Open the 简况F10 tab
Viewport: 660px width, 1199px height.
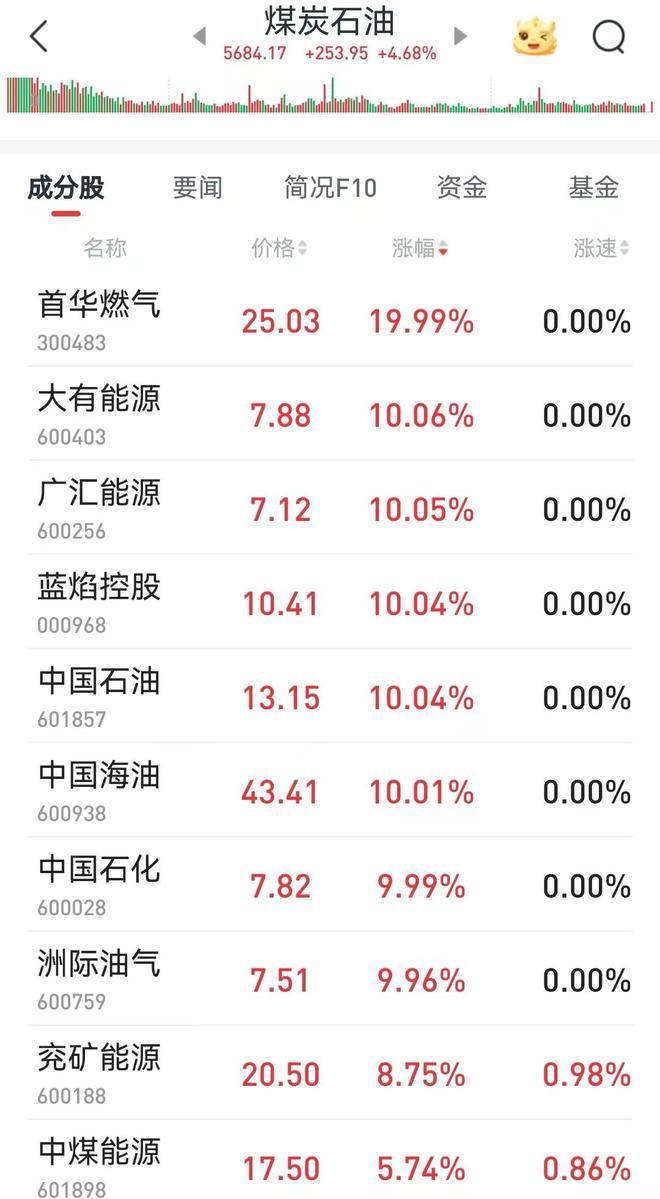pyautogui.click(x=330, y=187)
